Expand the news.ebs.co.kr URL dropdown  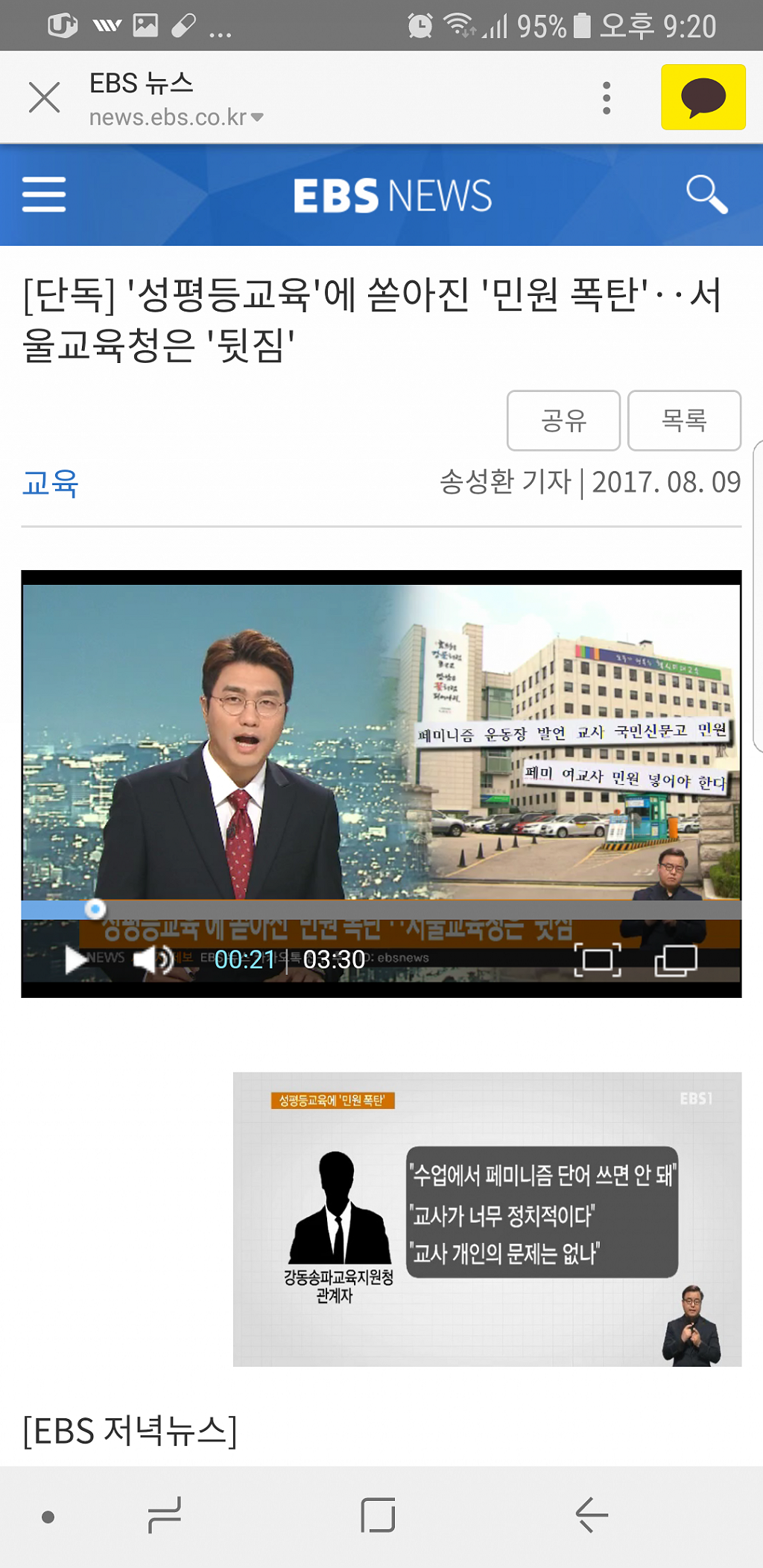point(257,118)
